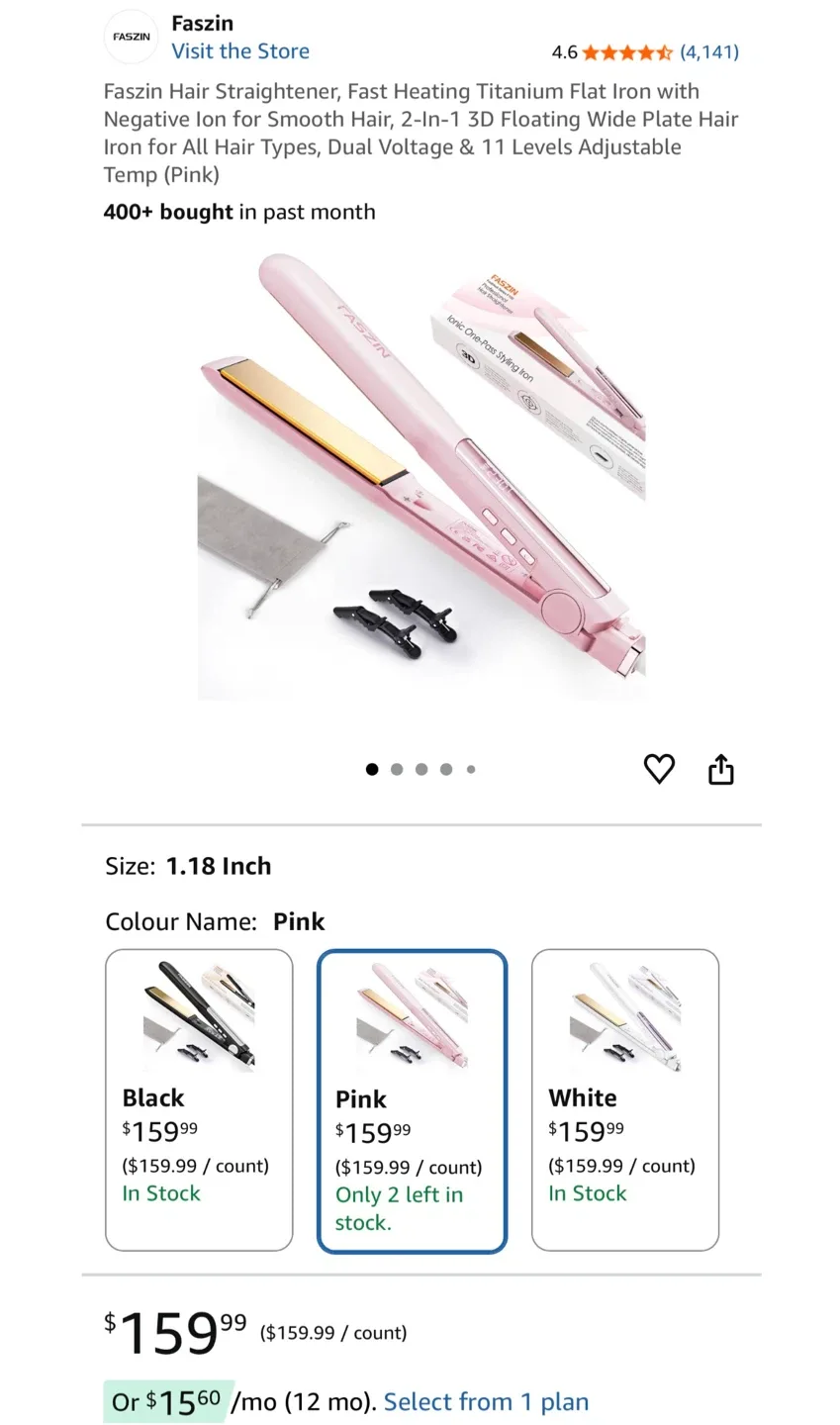Screen dimensions: 840x1425
Task: Add the straightener to your wish list
Action: pos(659,769)
